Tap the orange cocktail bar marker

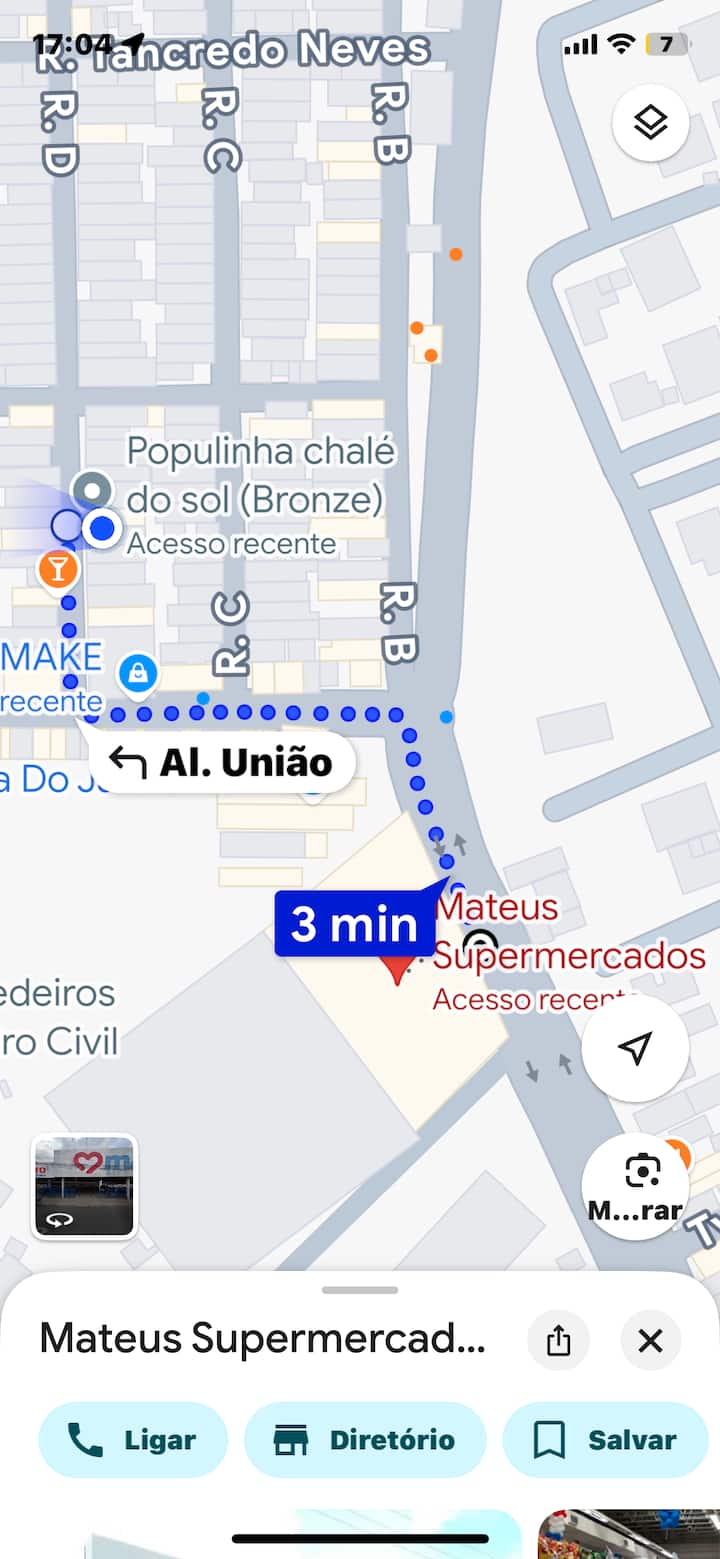(58, 570)
